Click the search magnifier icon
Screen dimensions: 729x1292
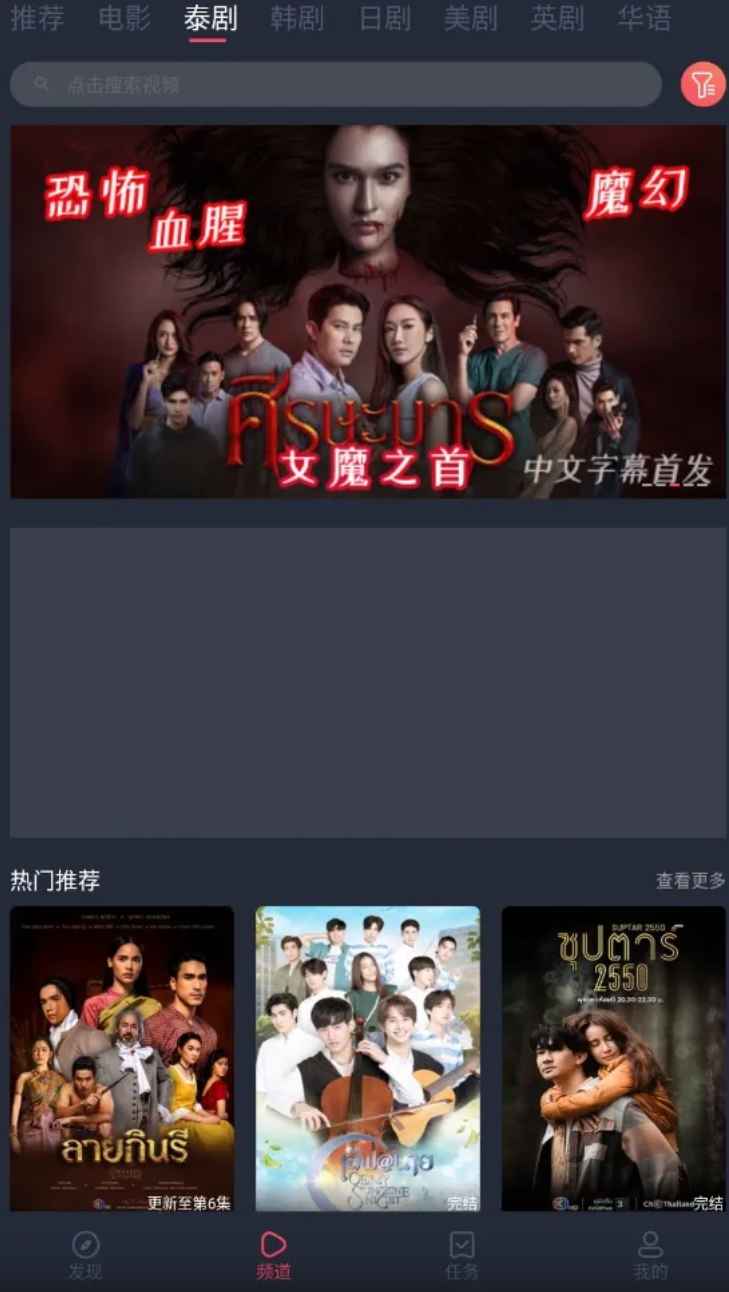click(x=41, y=84)
